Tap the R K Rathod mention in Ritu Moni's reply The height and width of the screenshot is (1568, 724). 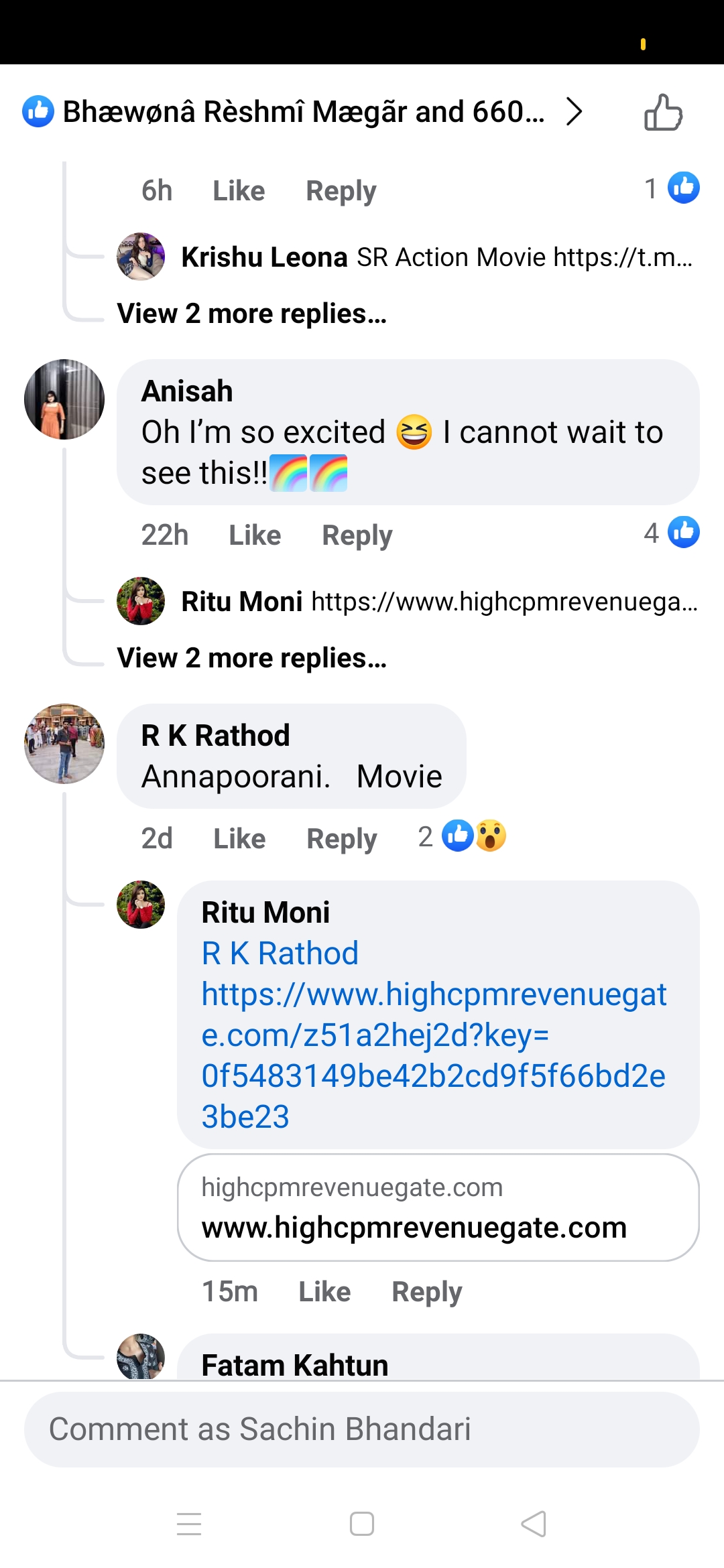(280, 953)
